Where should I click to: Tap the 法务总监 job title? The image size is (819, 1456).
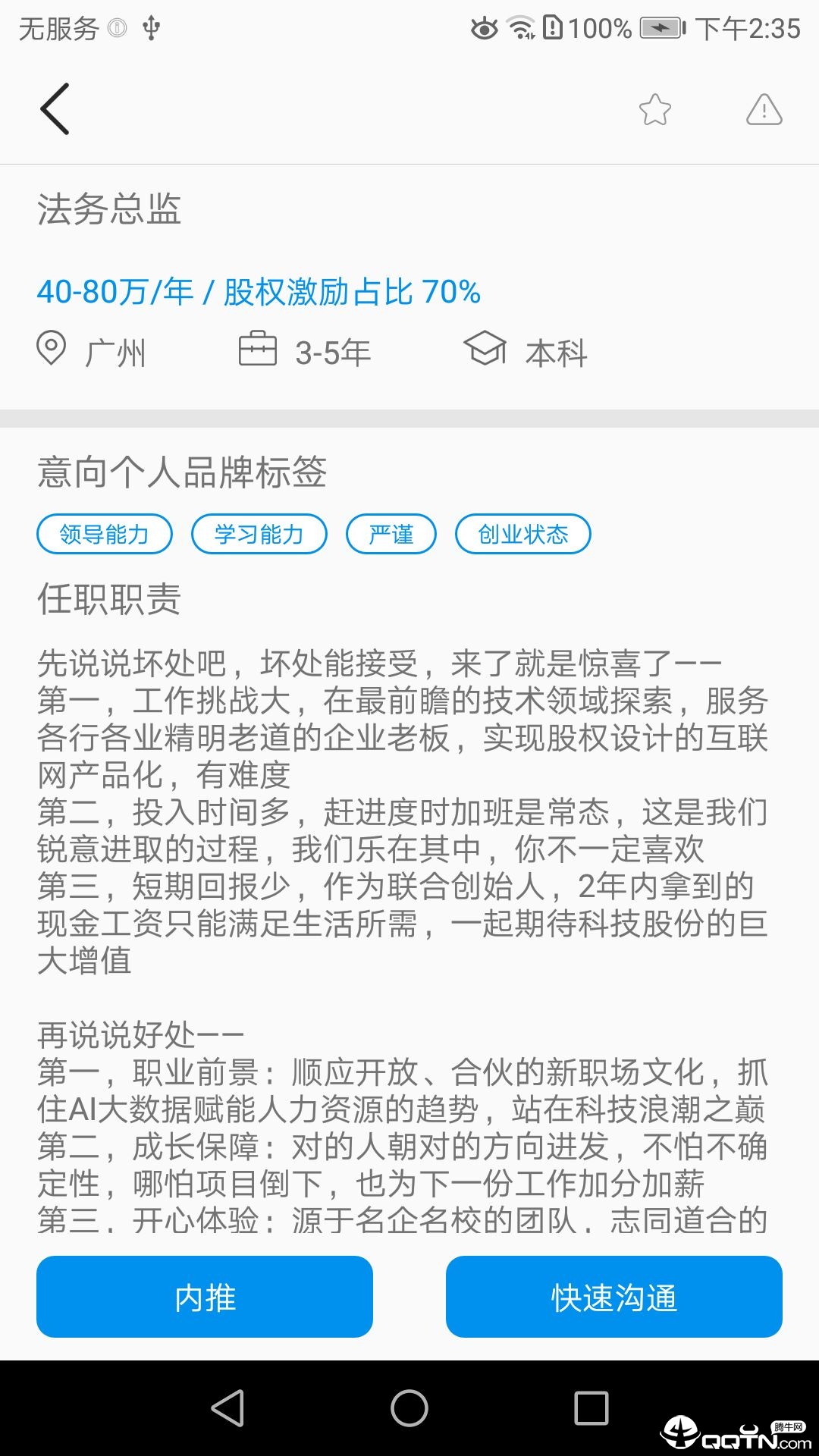click(x=108, y=211)
